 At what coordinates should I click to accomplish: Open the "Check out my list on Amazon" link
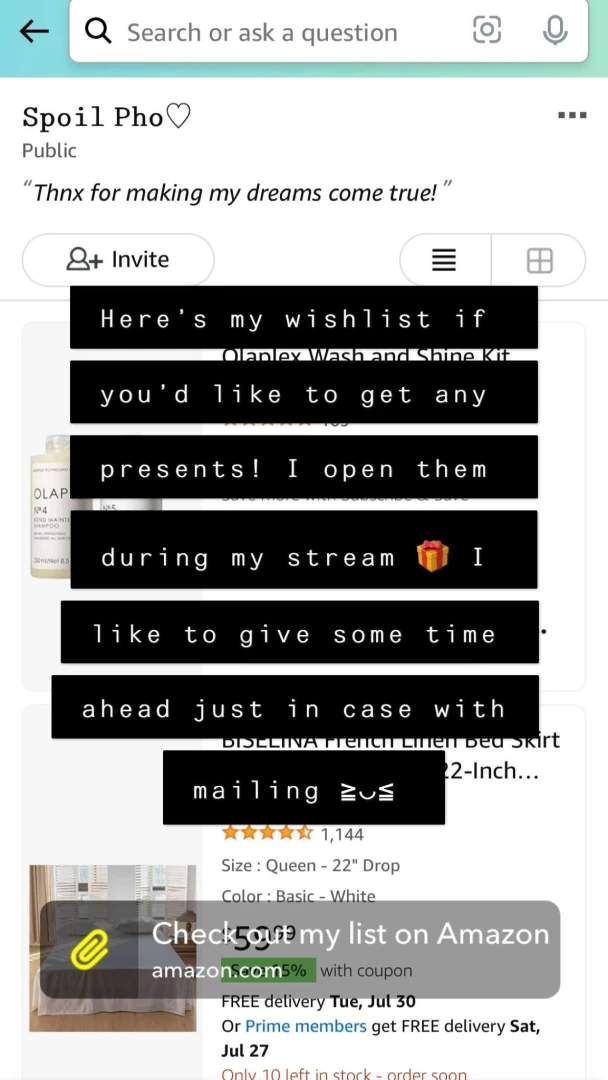pyautogui.click(x=300, y=949)
